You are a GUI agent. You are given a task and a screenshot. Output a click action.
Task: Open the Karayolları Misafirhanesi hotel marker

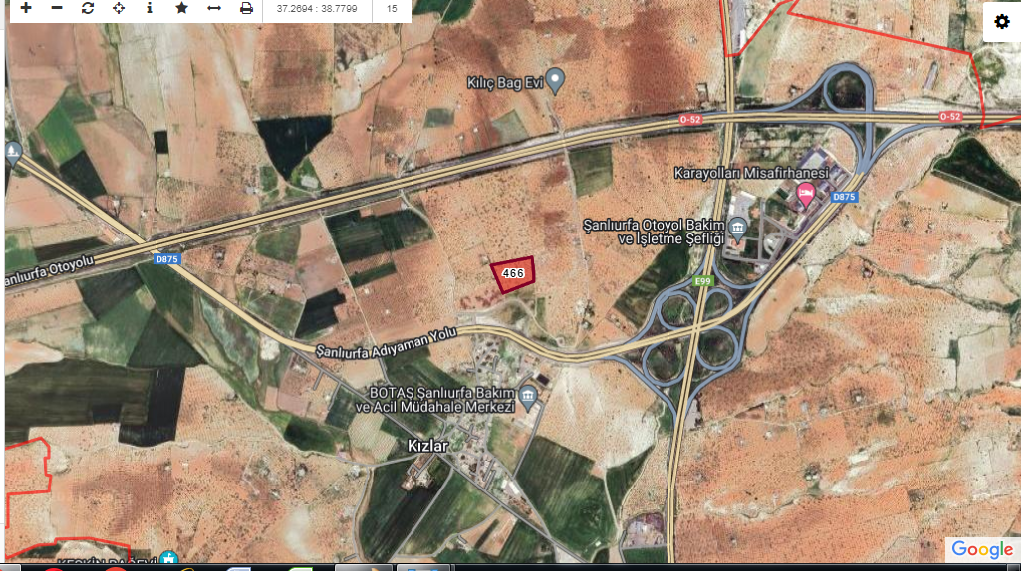806,191
